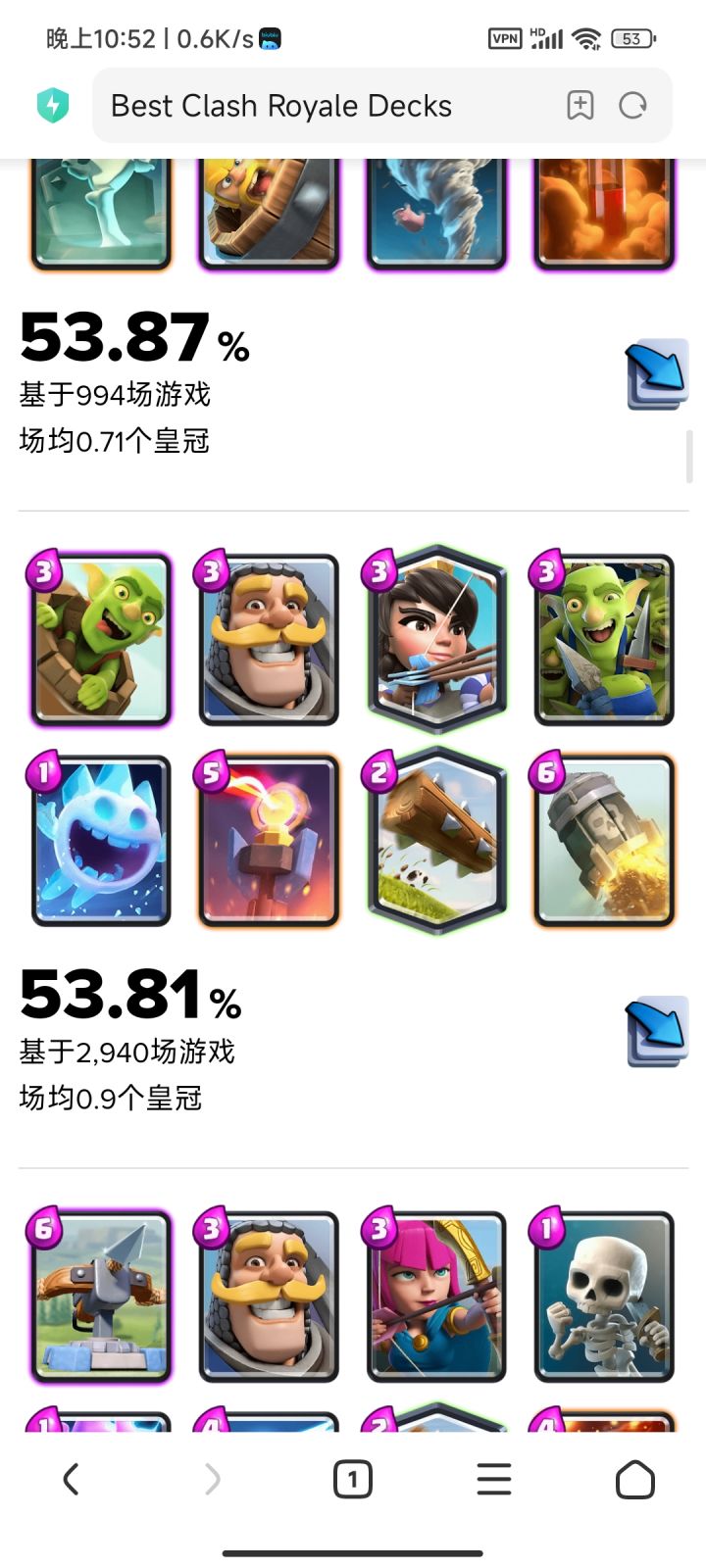The image size is (706, 1568).
Task: Copy the 53.87% deck to Clash Royale
Action: click(656, 372)
